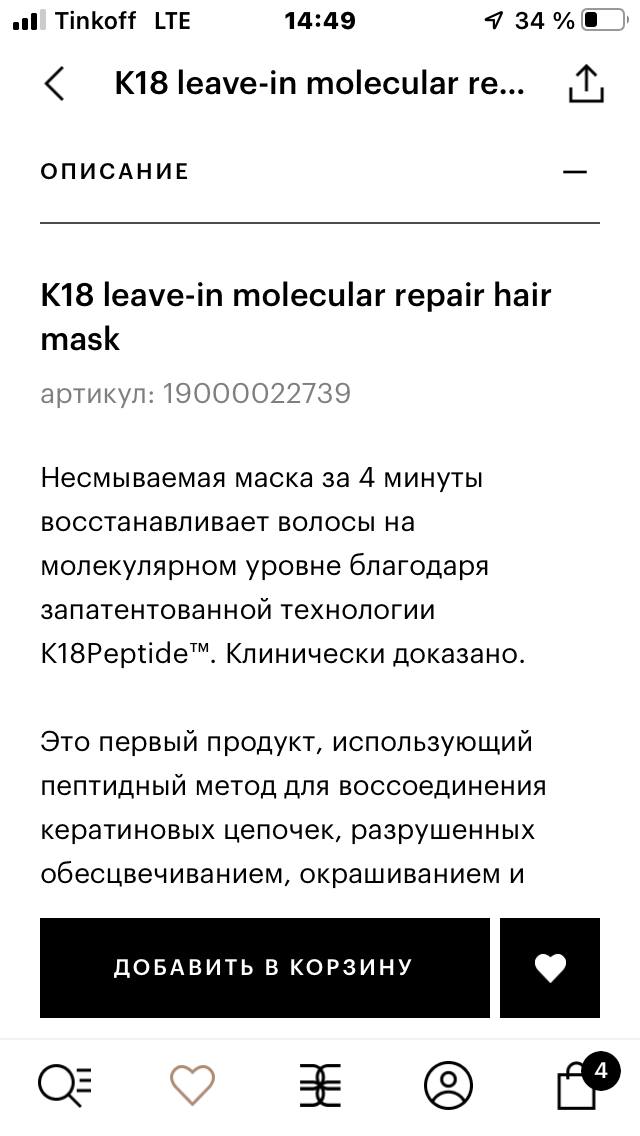Viewport: 640px width, 1136px height.
Task: Open the catalog search tab
Action: click(x=65, y=1087)
